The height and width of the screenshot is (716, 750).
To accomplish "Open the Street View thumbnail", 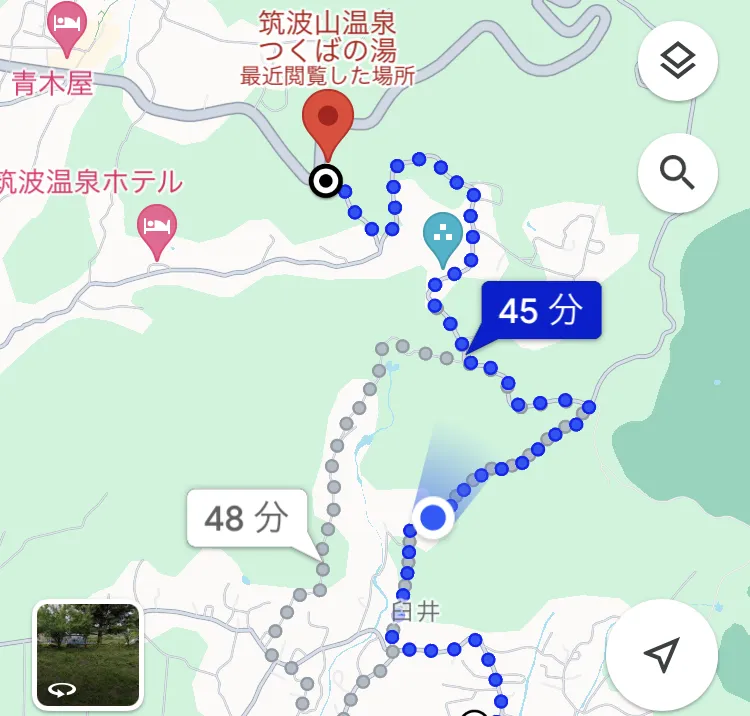I will [89, 654].
